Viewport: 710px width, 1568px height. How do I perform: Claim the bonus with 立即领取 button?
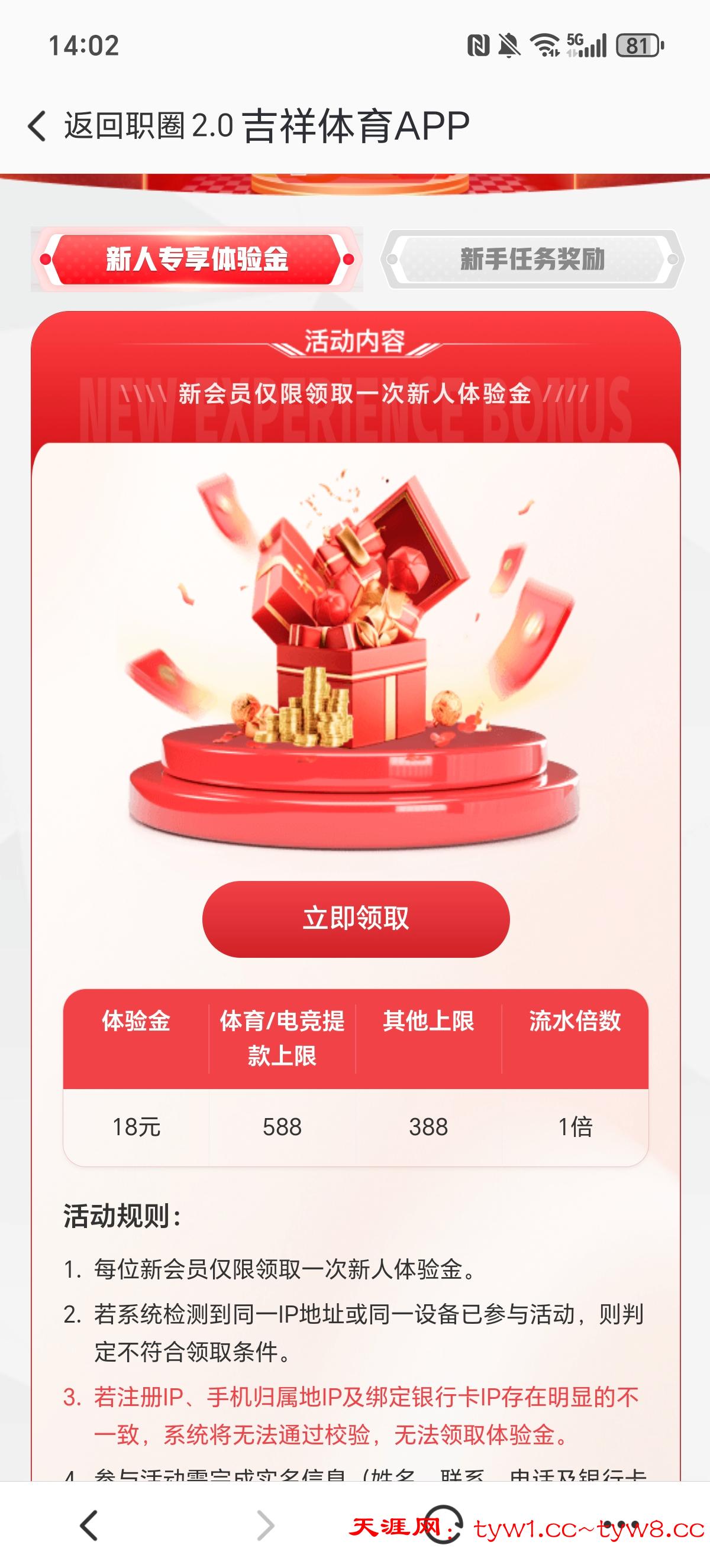(x=356, y=919)
